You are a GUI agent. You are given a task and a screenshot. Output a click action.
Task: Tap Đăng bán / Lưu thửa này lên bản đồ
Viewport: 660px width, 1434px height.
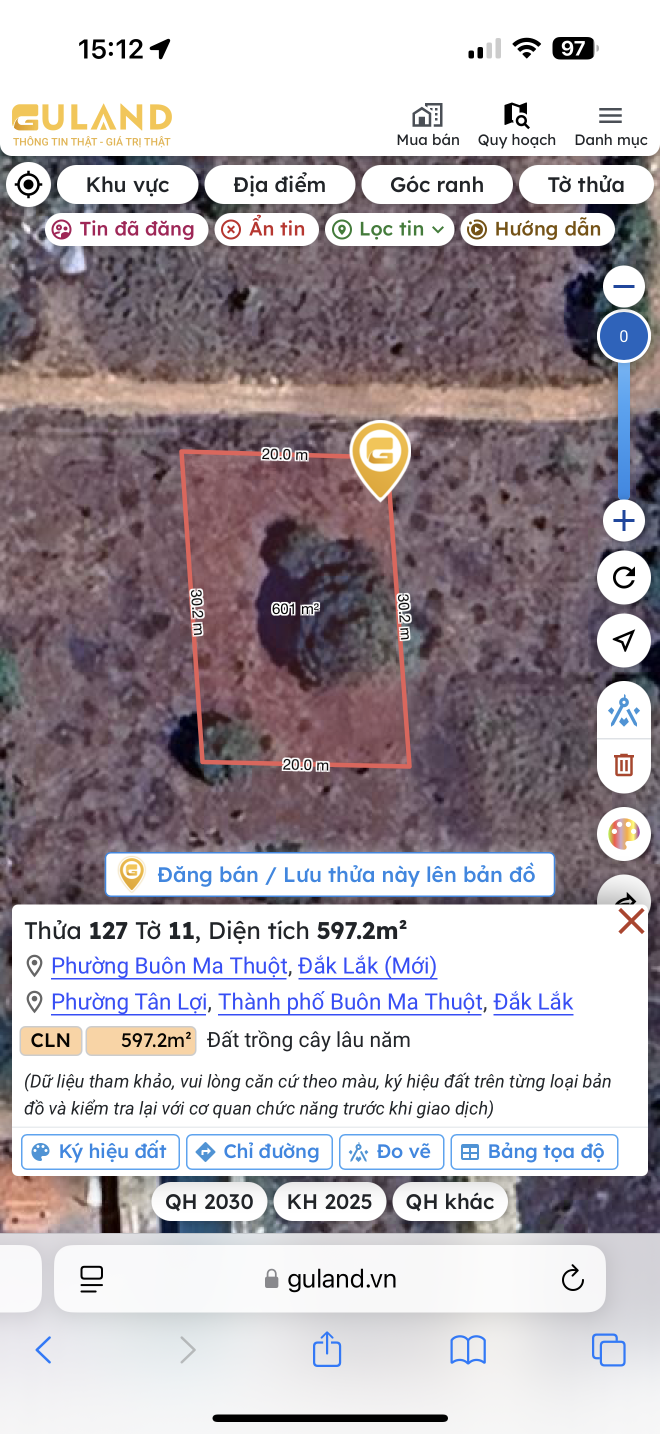click(x=330, y=875)
